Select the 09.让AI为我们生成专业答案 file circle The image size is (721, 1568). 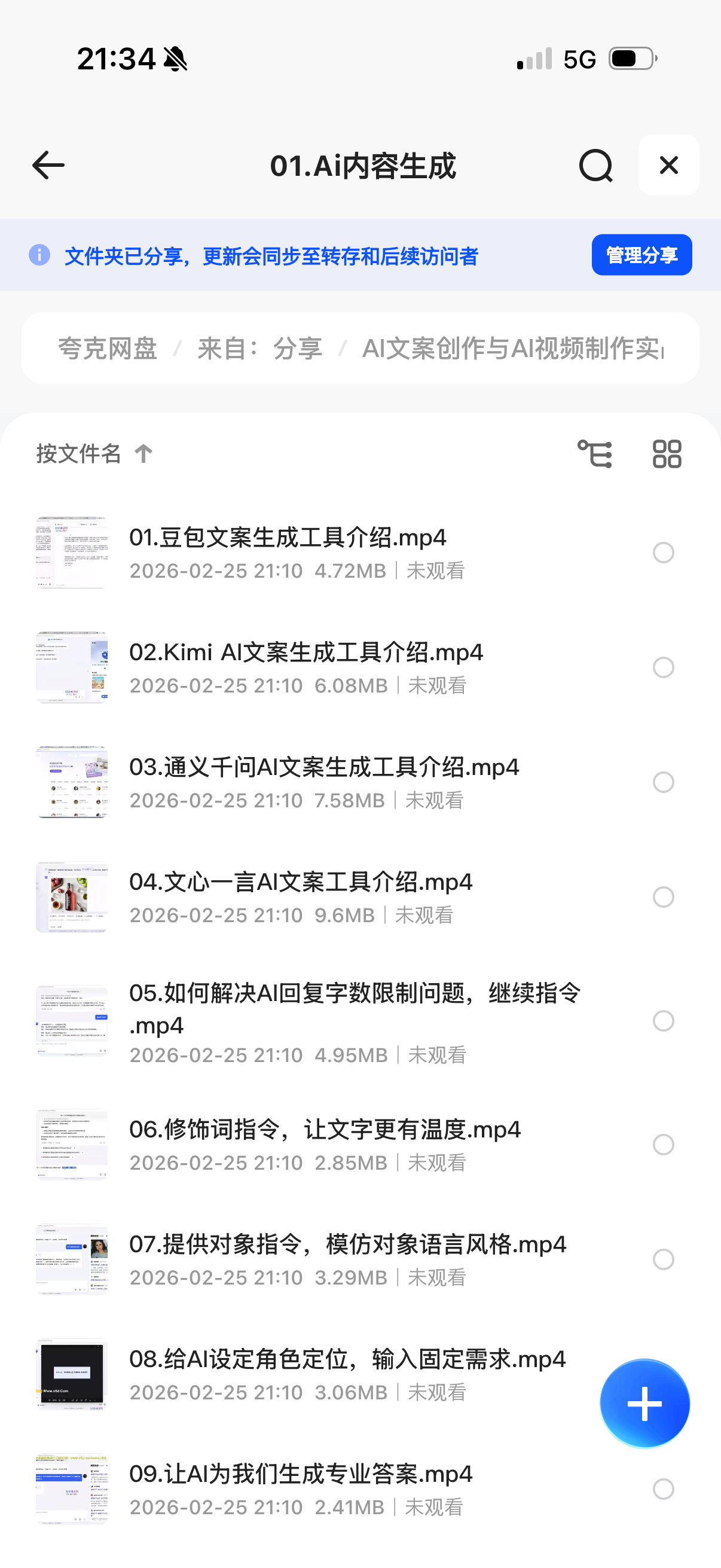tap(663, 1490)
